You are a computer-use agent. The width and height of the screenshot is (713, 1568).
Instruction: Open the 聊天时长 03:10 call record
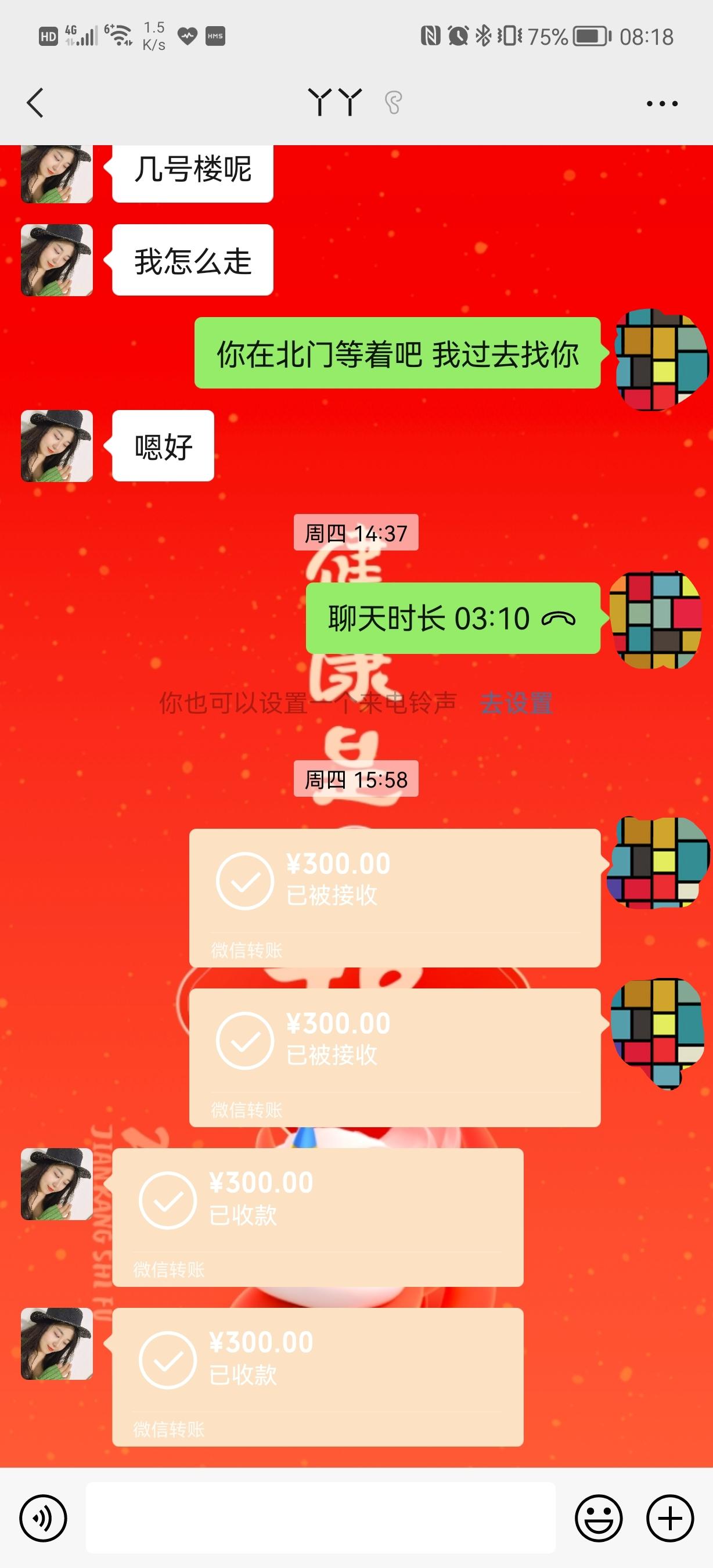coord(453,618)
